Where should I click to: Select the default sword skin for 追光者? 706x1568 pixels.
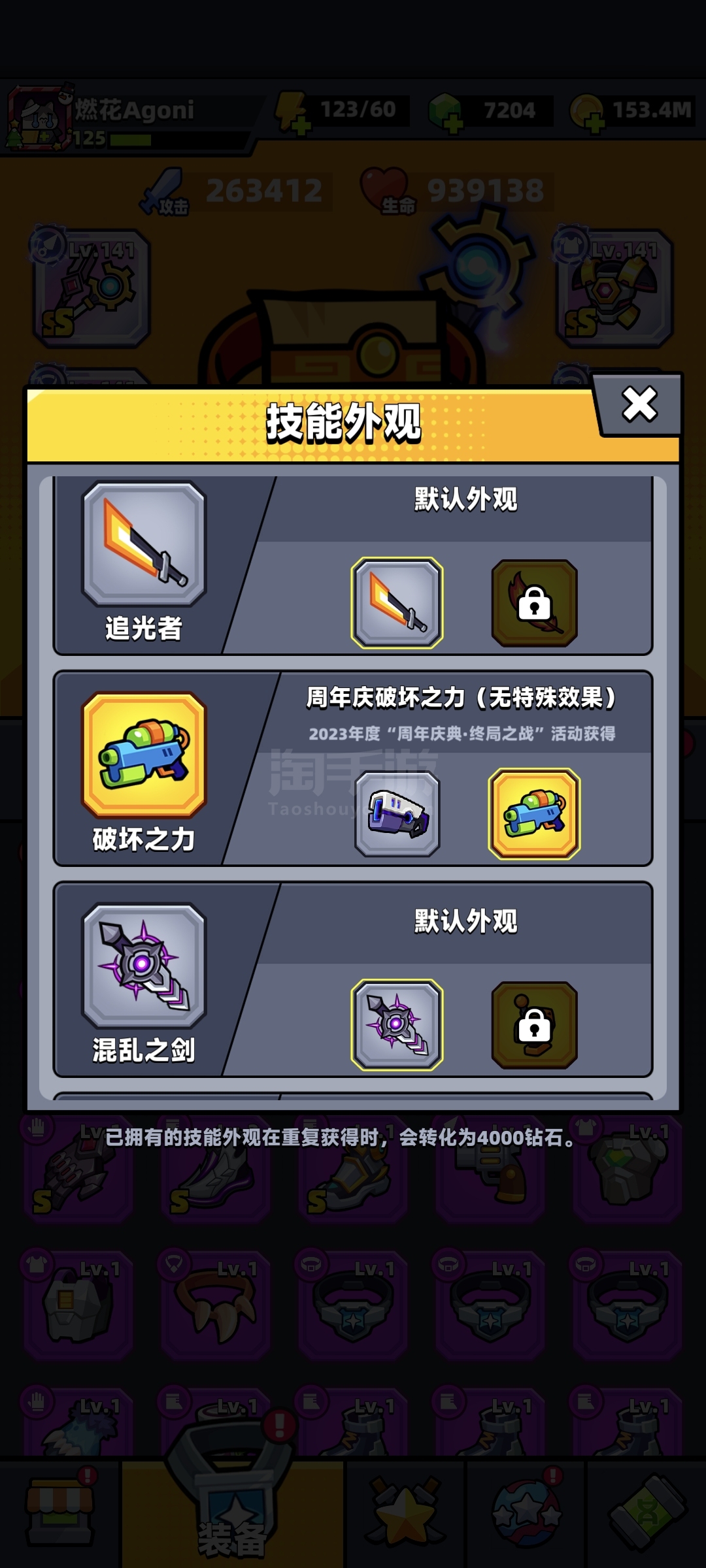pyautogui.click(x=397, y=603)
